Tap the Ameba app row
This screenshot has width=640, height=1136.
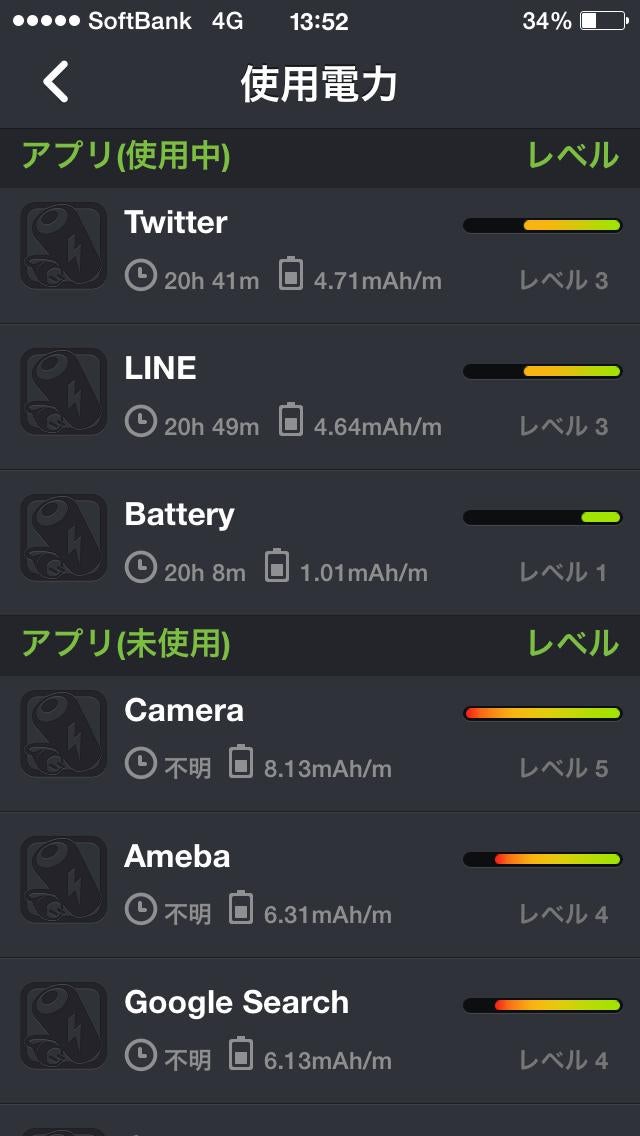point(320,886)
